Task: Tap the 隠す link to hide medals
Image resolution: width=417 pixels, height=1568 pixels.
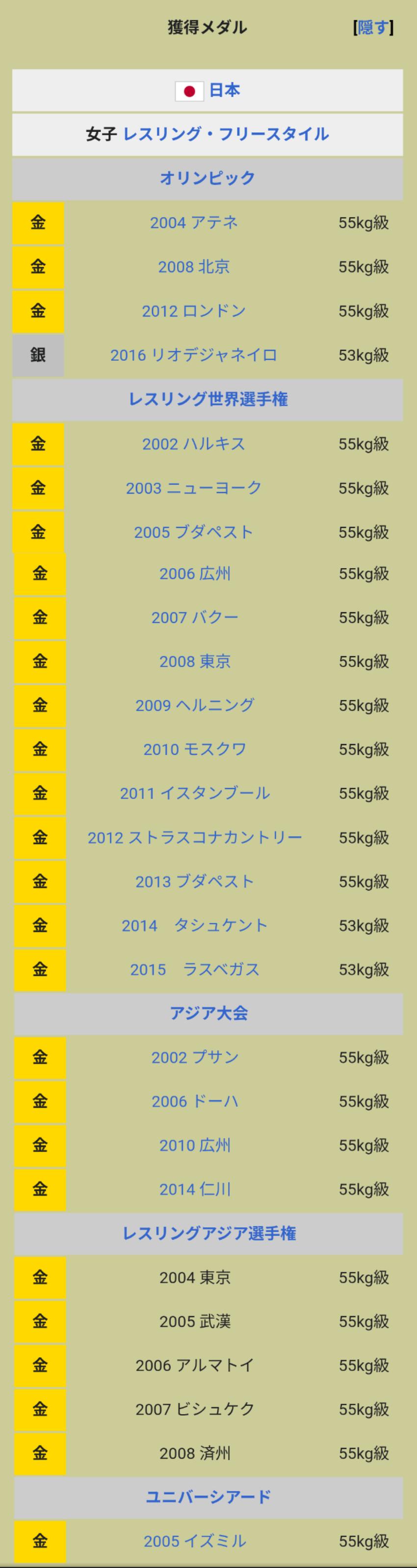Action: coord(372,27)
